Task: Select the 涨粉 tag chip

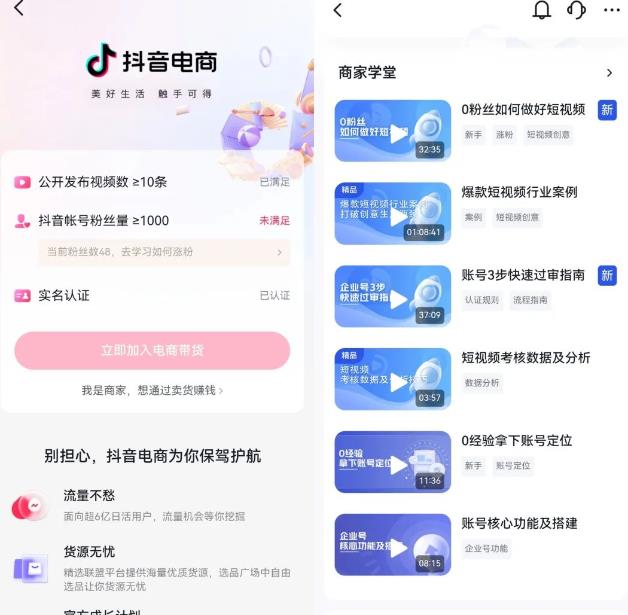Action: point(504,134)
